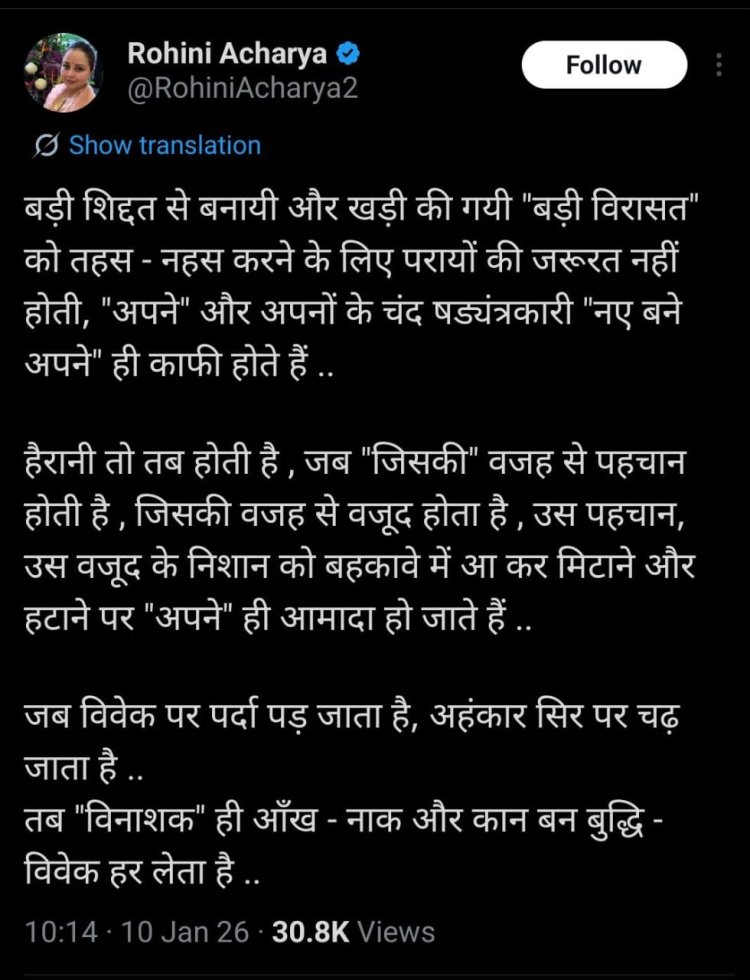Viewport: 750px width, 980px height.
Task: Open the @RohiniAcharya2 profile handle
Action: [242, 87]
